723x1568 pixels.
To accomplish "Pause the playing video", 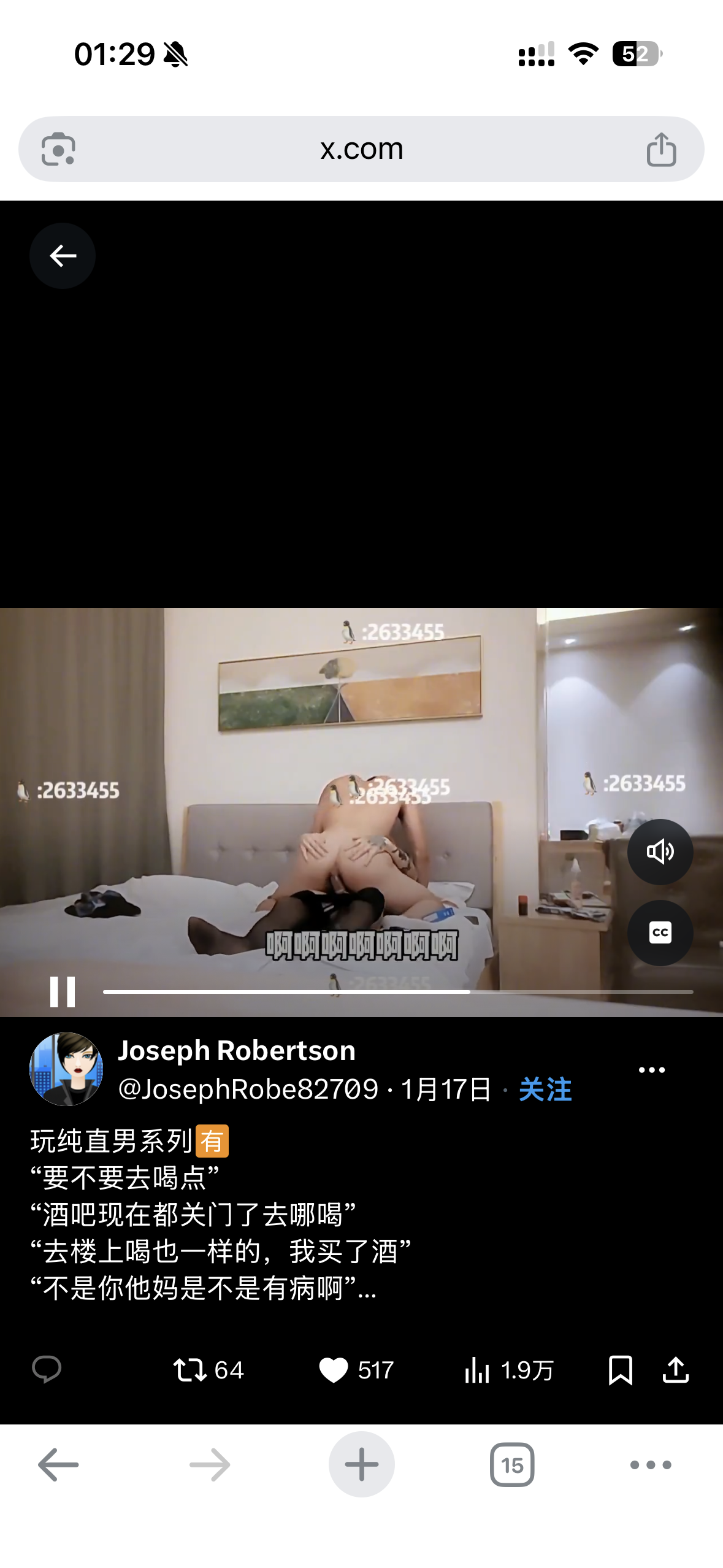I will pyautogui.click(x=63, y=991).
